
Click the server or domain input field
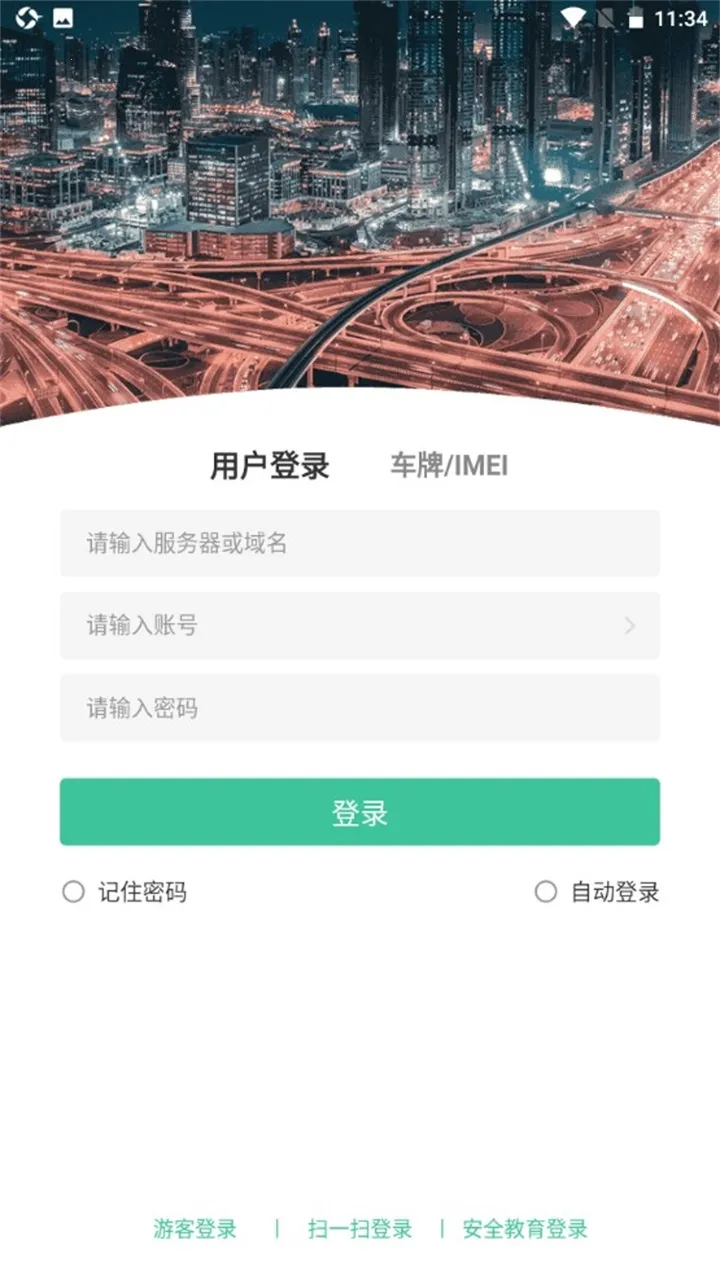[360, 544]
